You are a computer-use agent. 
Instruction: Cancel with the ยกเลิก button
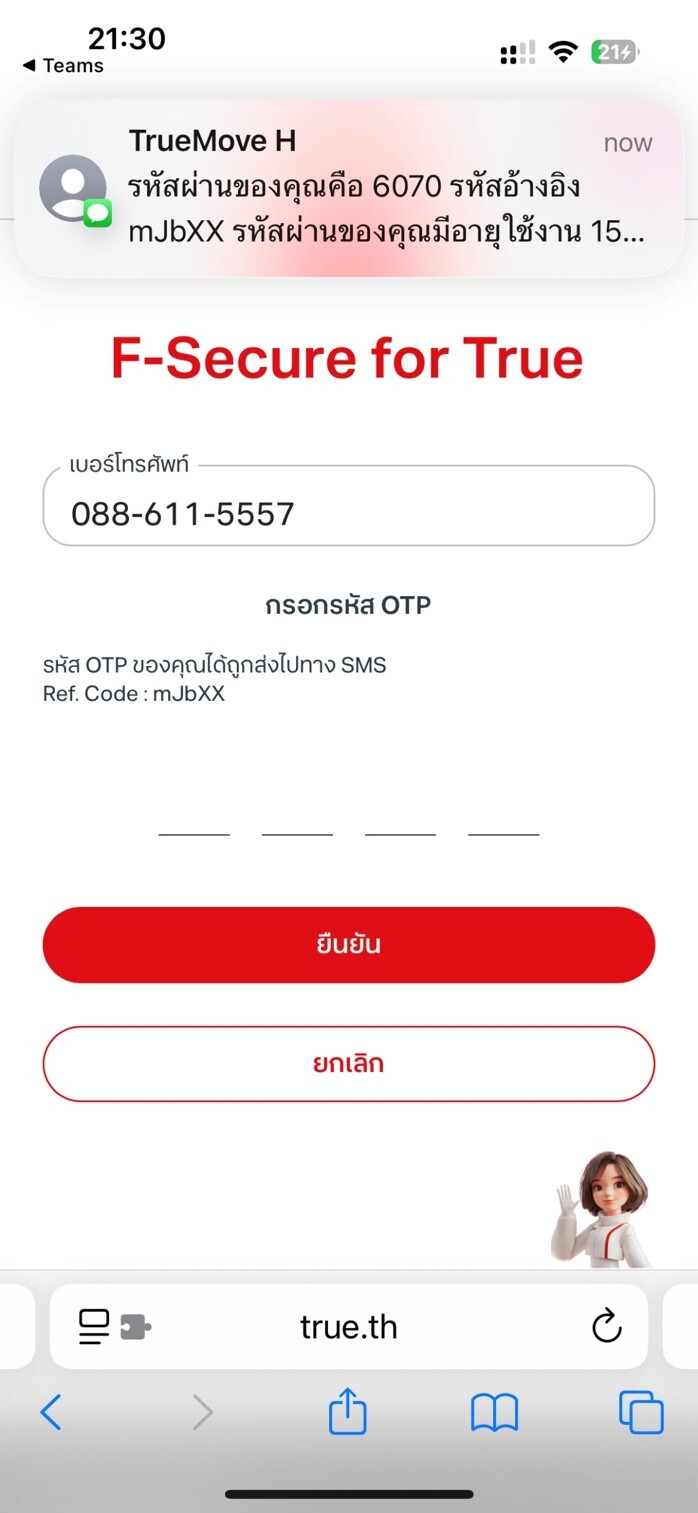tap(349, 1064)
